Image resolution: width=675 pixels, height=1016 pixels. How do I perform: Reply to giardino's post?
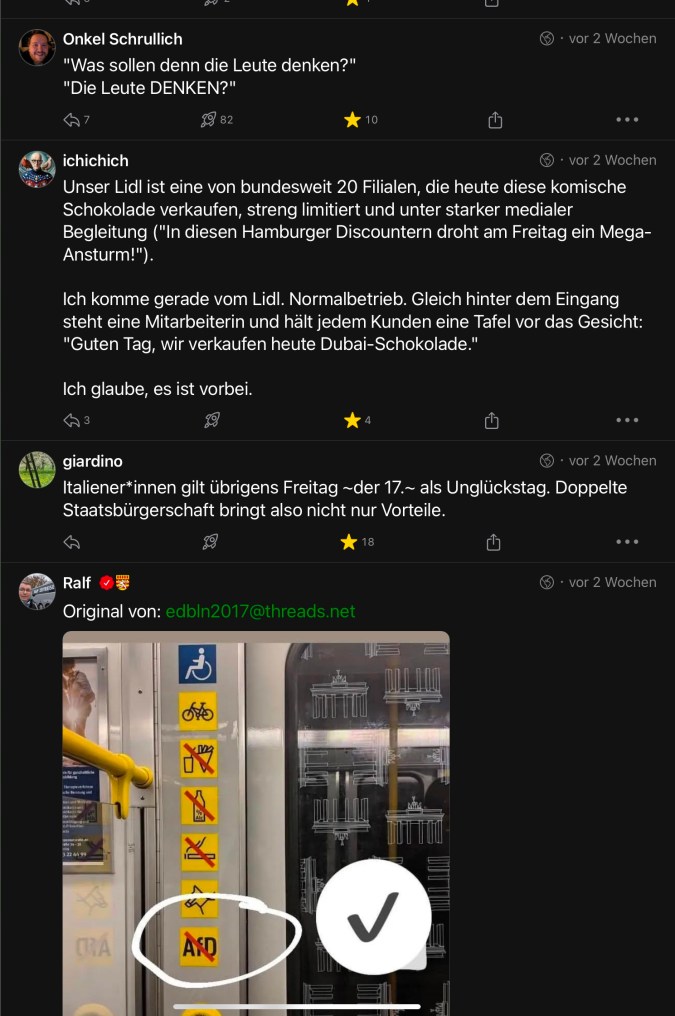point(71,542)
